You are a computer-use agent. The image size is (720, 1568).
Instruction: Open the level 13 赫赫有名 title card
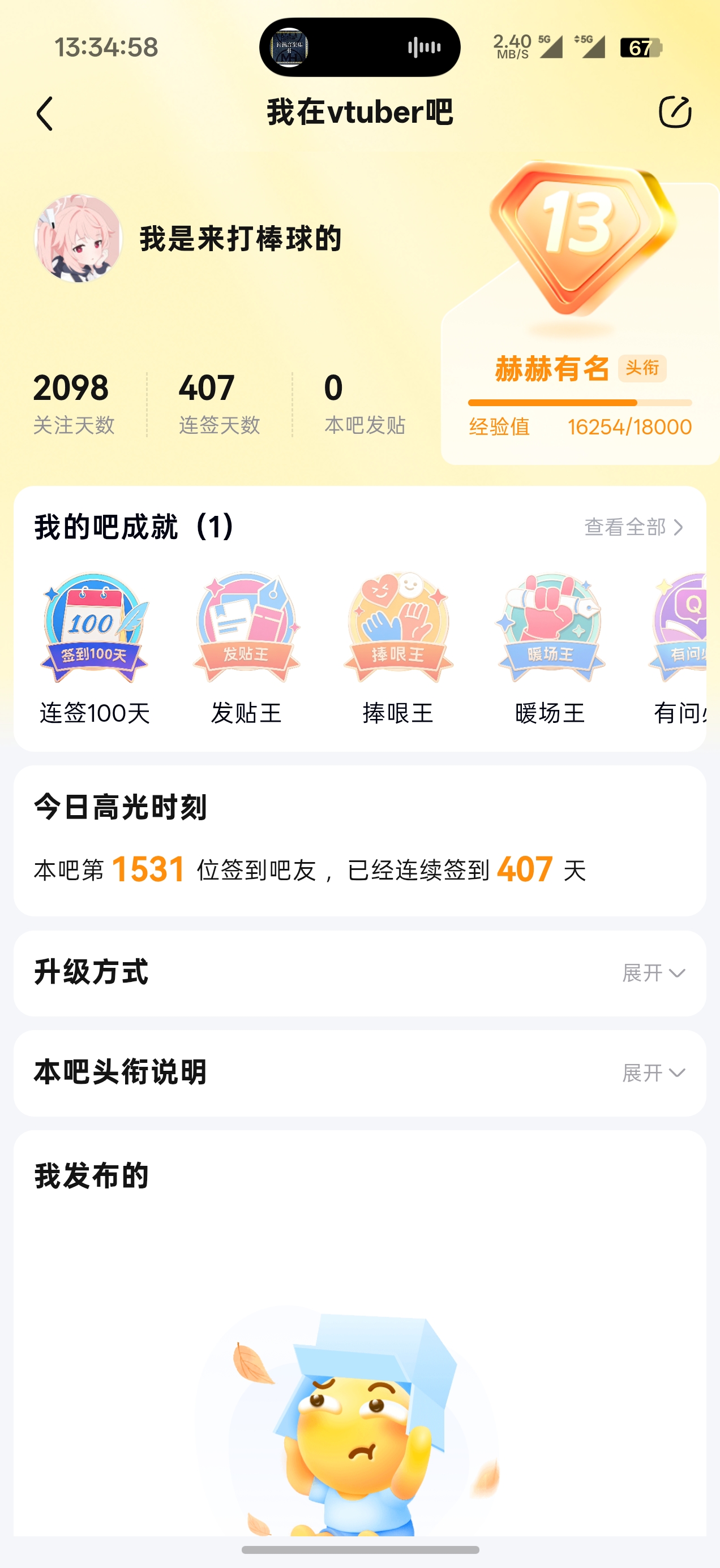pos(580,322)
